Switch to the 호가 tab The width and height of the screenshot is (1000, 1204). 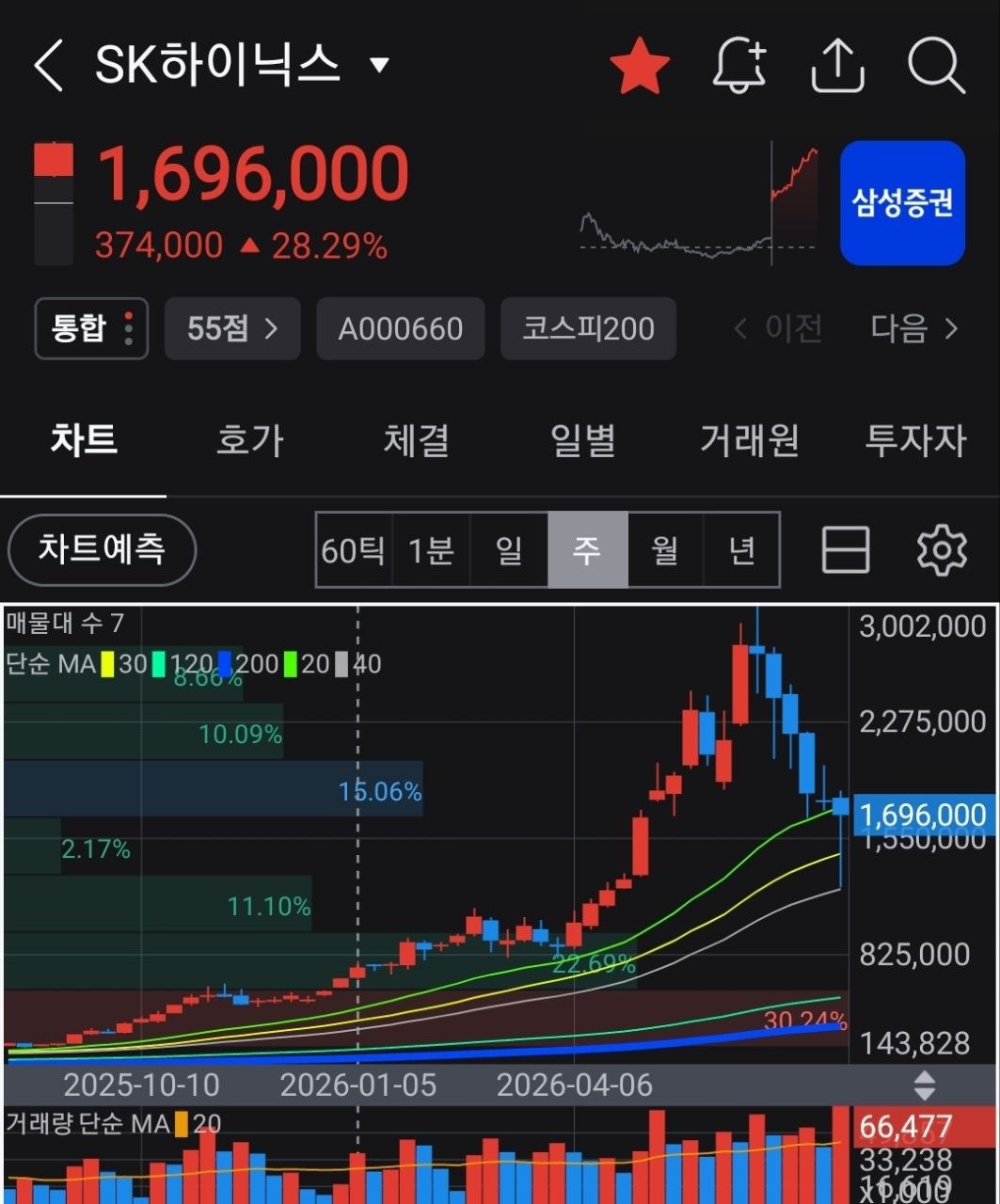[x=249, y=440]
